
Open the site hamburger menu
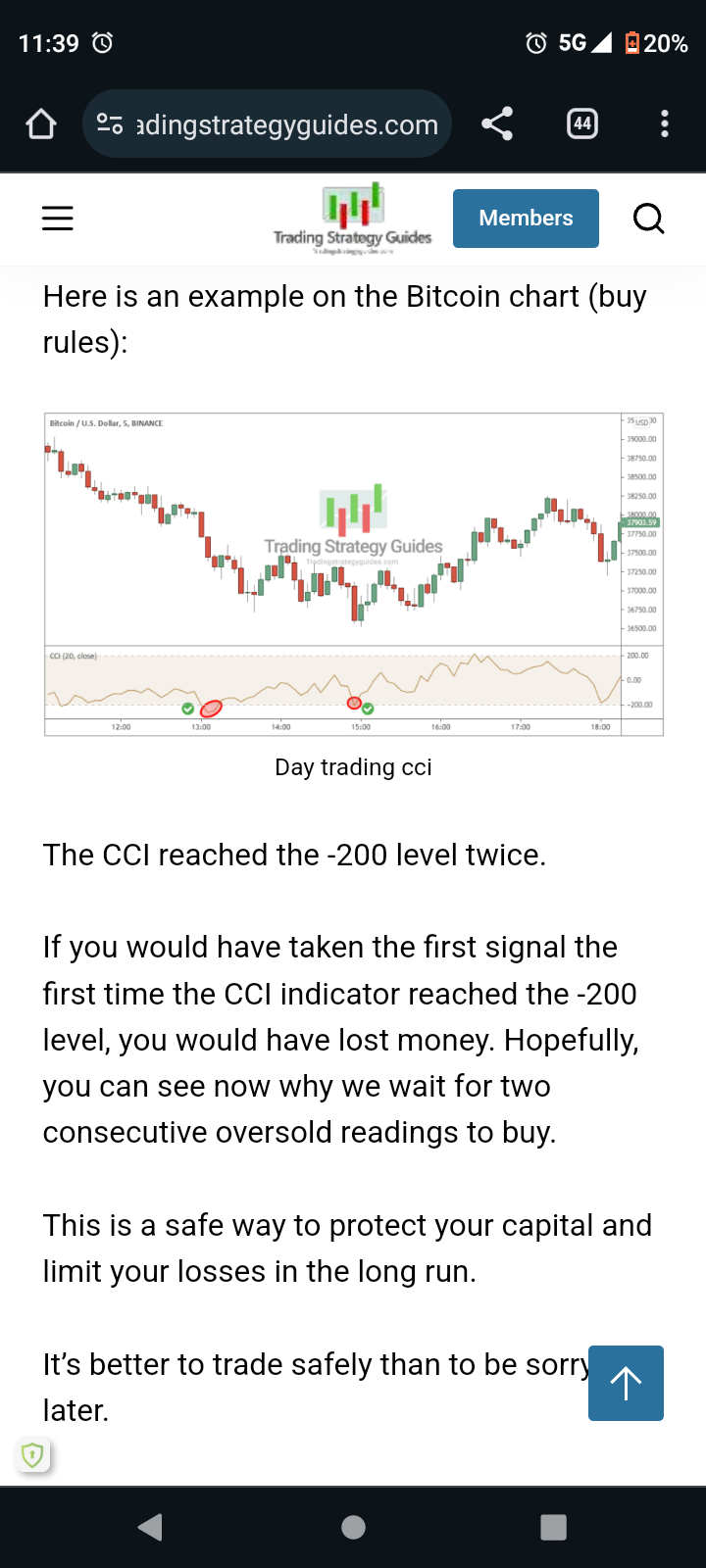tap(58, 219)
